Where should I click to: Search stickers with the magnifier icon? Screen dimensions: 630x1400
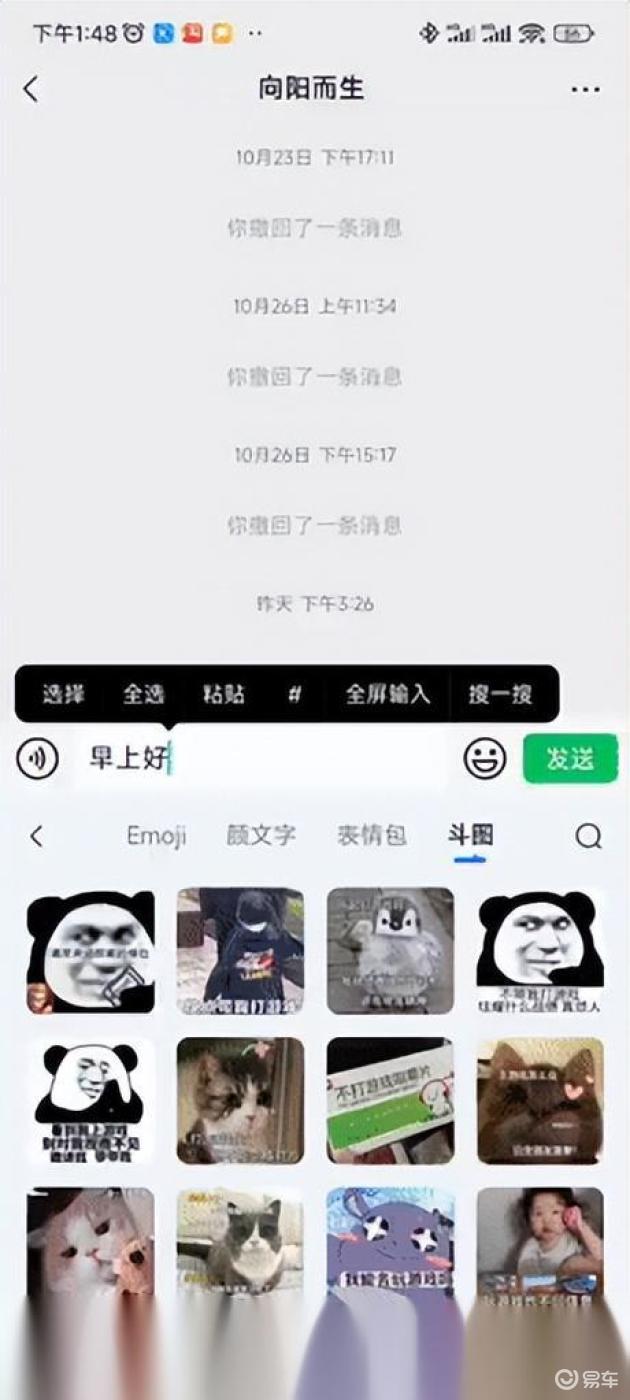588,836
